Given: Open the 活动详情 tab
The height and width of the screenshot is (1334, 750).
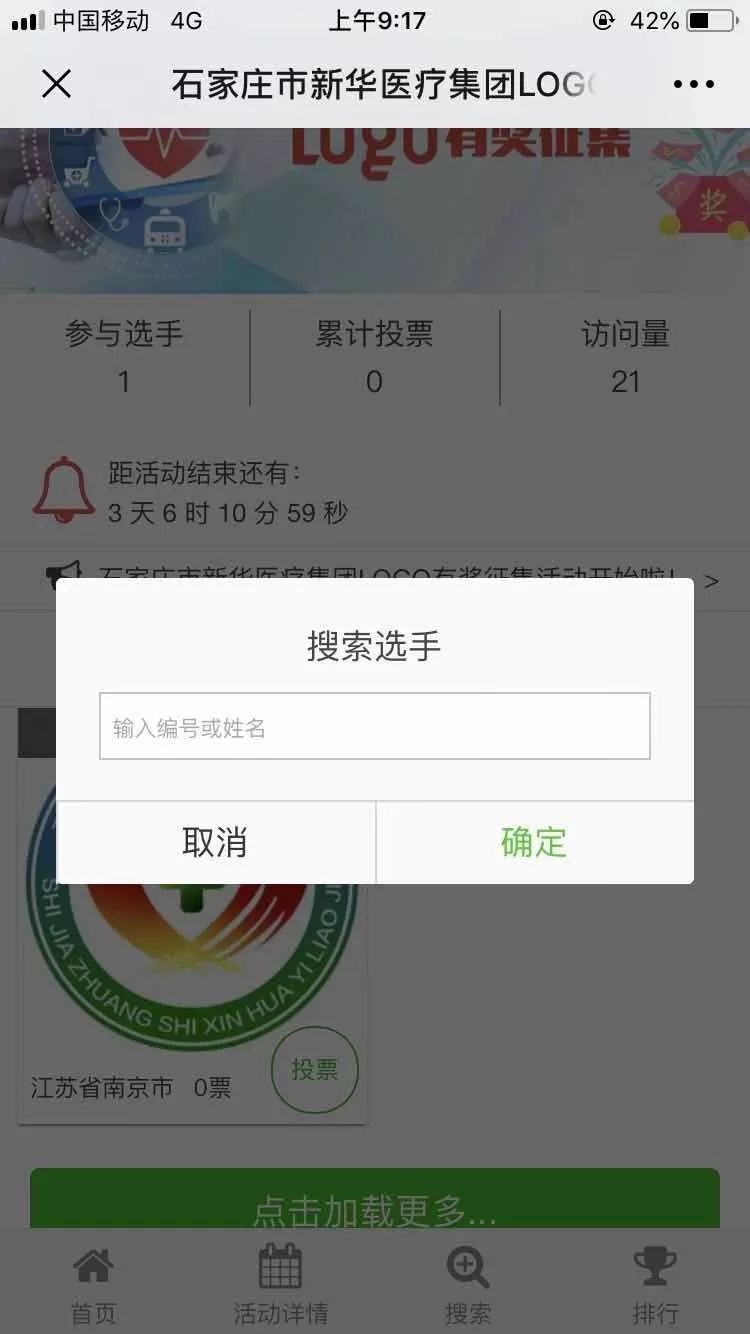Looking at the screenshot, I should coord(280,1286).
